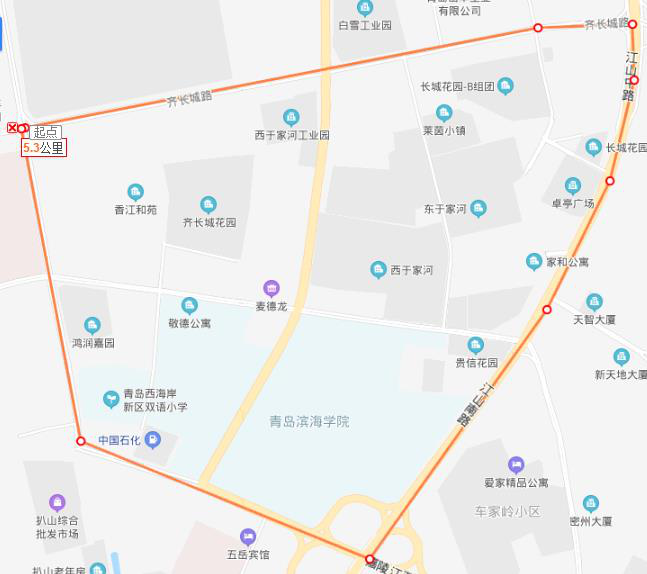The width and height of the screenshot is (647, 574).
Task: Open the 东于家河 marker
Action: (478, 208)
